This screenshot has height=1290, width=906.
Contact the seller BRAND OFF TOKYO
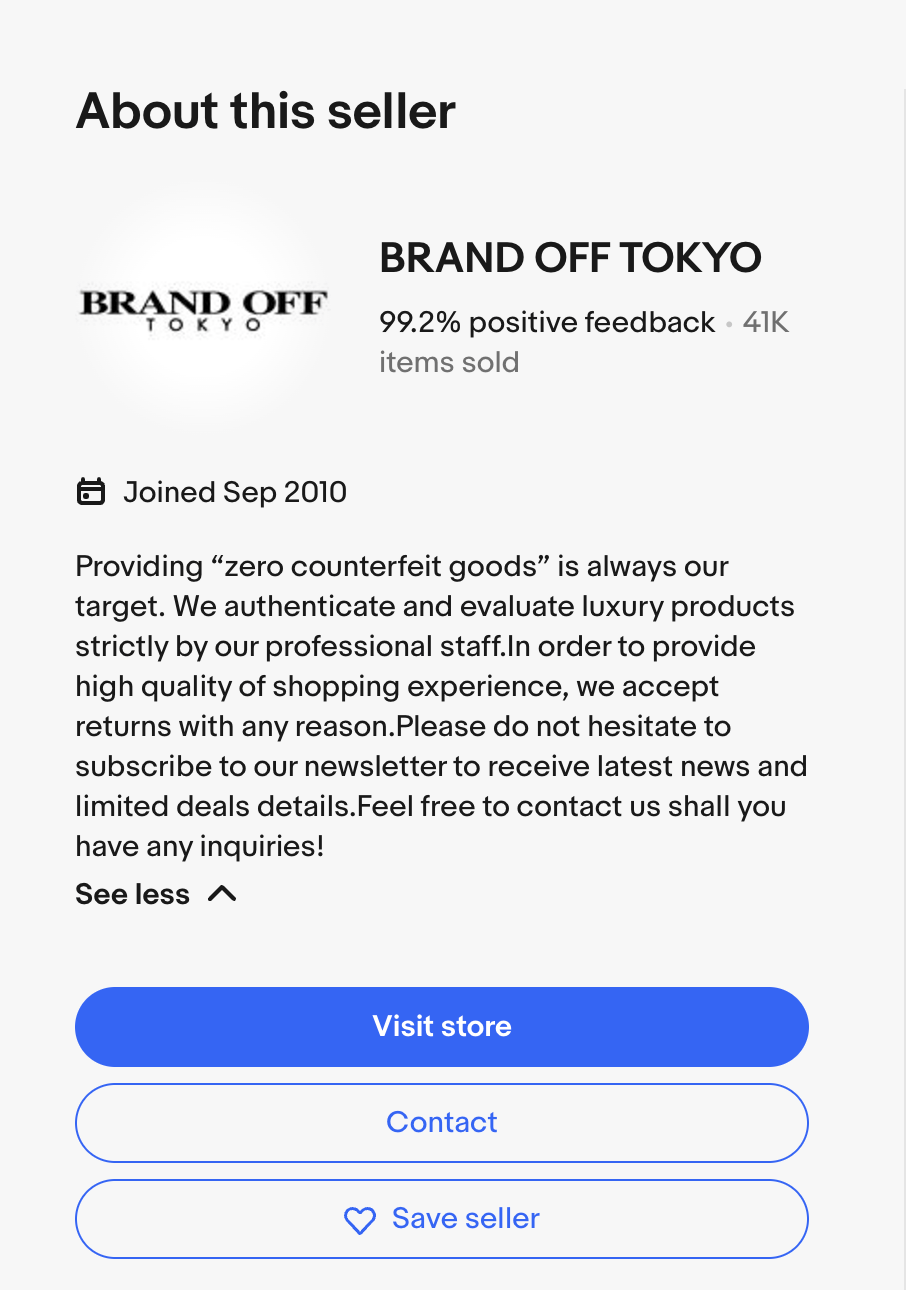(x=441, y=1122)
